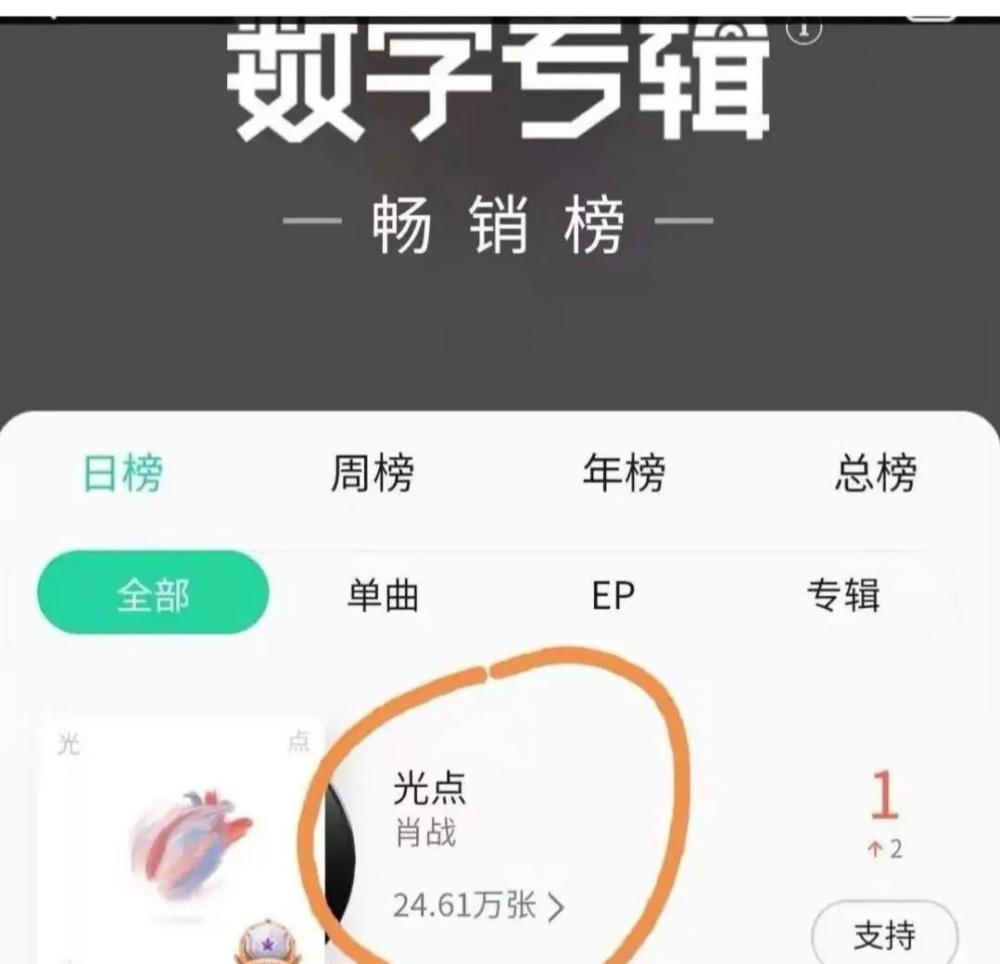The width and height of the screenshot is (1000, 964).
Task: Filter the chart by 专辑
Action: click(x=843, y=596)
